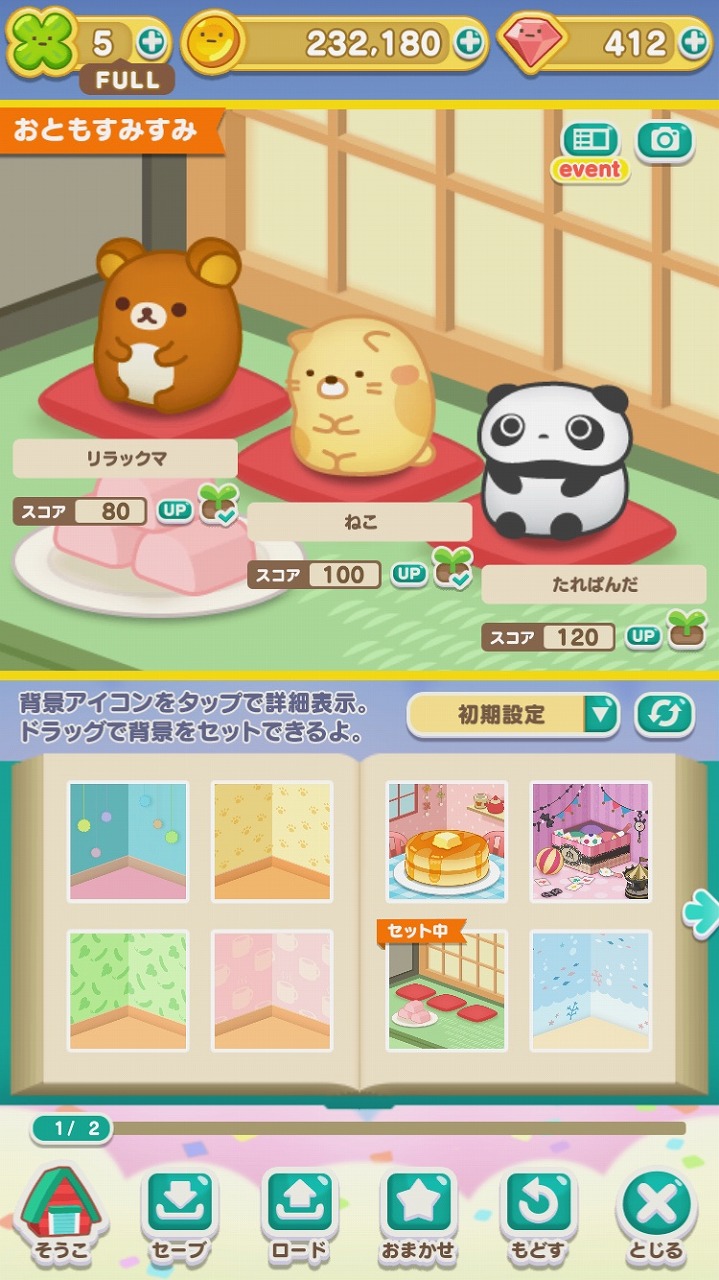
Task: Buy more gems with the plus button
Action: [x=693, y=42]
